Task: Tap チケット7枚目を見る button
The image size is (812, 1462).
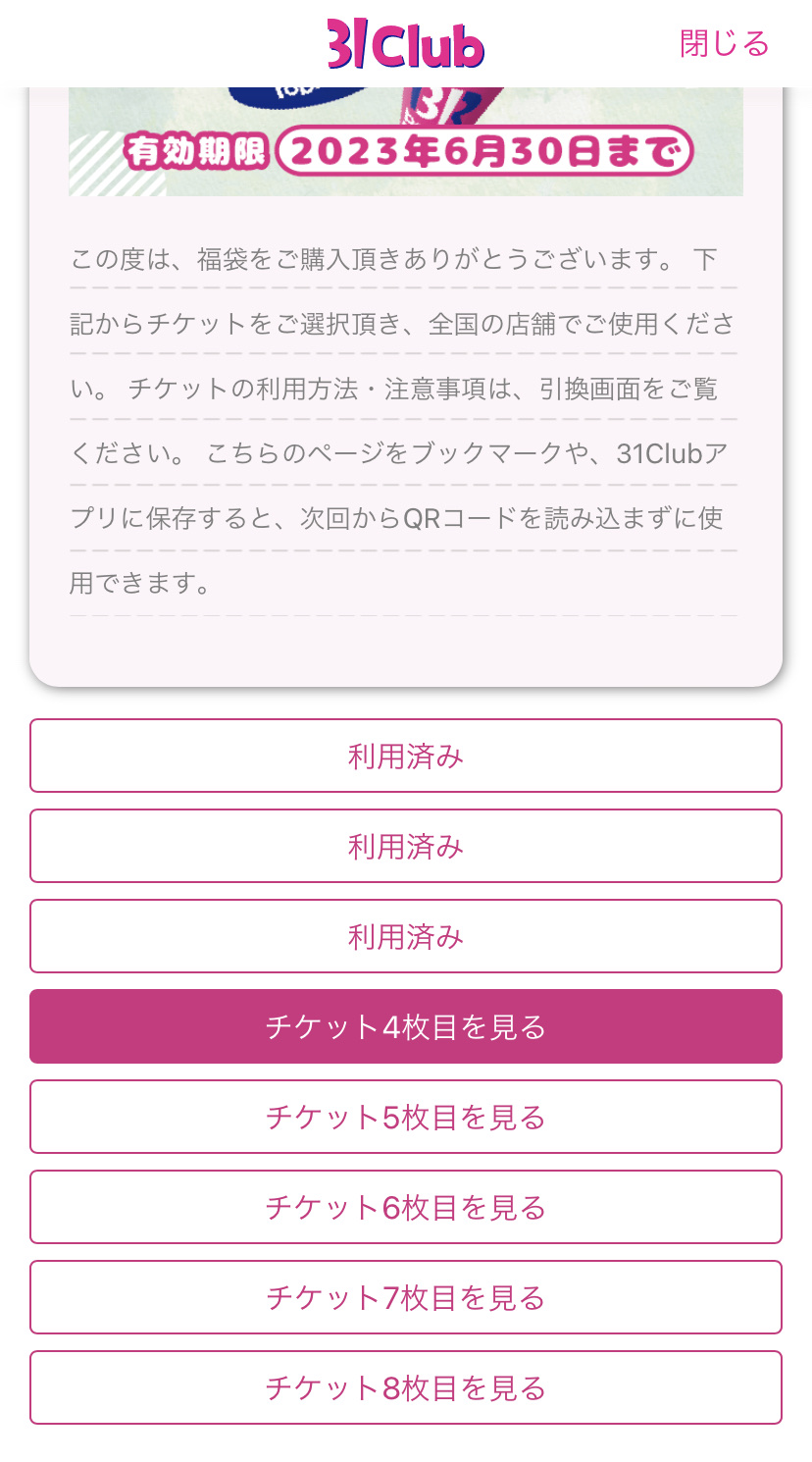Action: [x=406, y=1297]
